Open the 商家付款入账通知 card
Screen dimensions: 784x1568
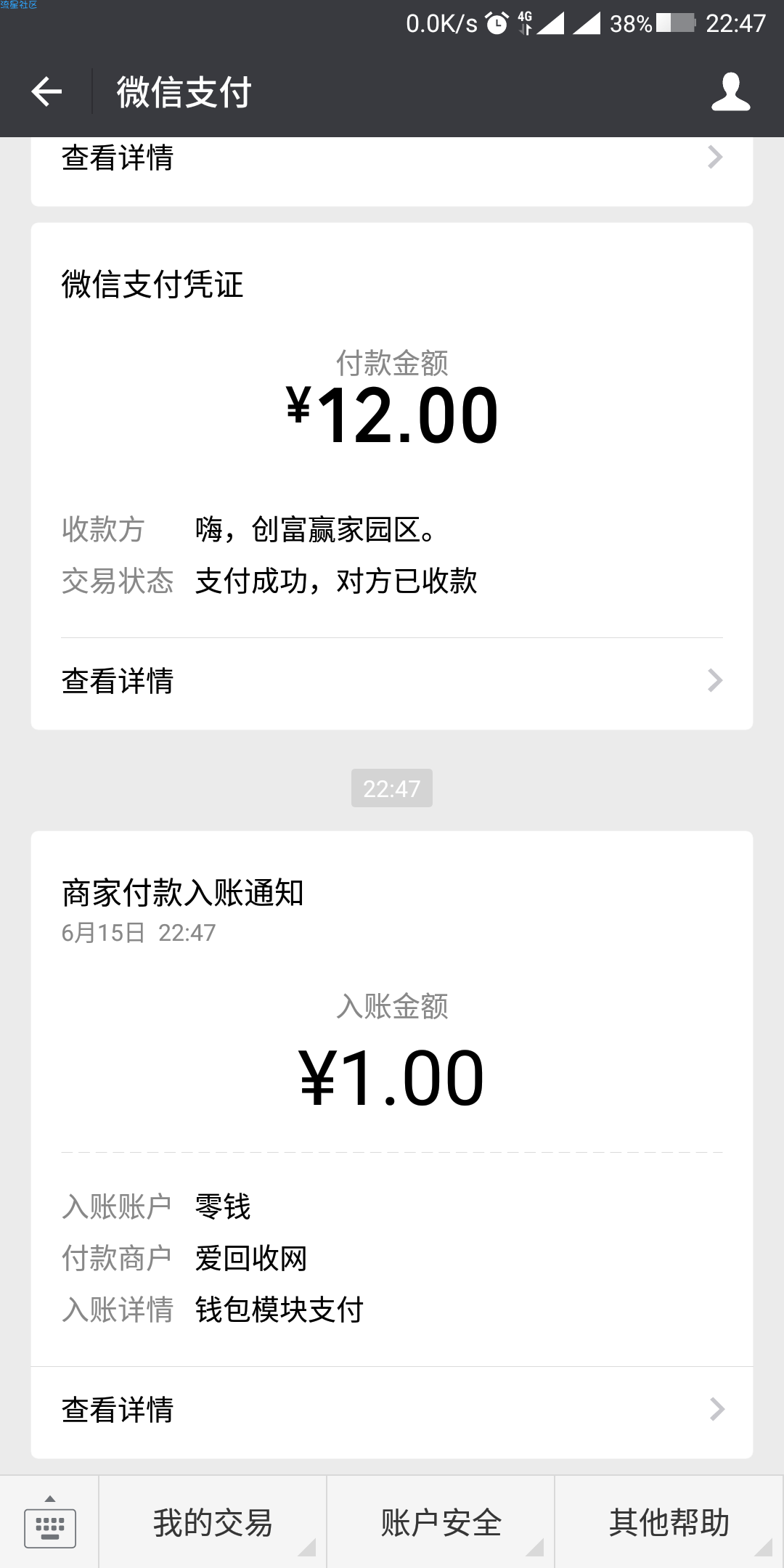(392, 1145)
